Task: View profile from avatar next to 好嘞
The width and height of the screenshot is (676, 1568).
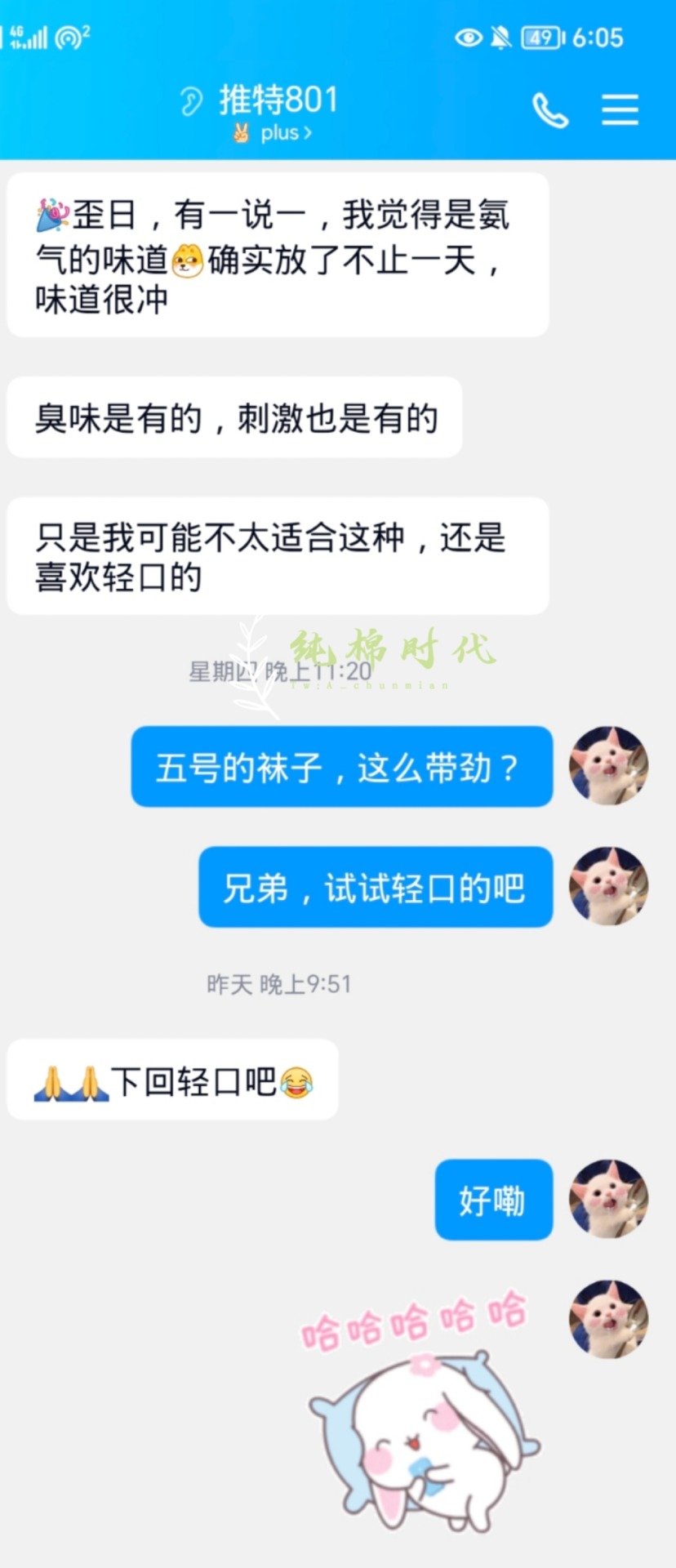Action: pyautogui.click(x=608, y=1199)
